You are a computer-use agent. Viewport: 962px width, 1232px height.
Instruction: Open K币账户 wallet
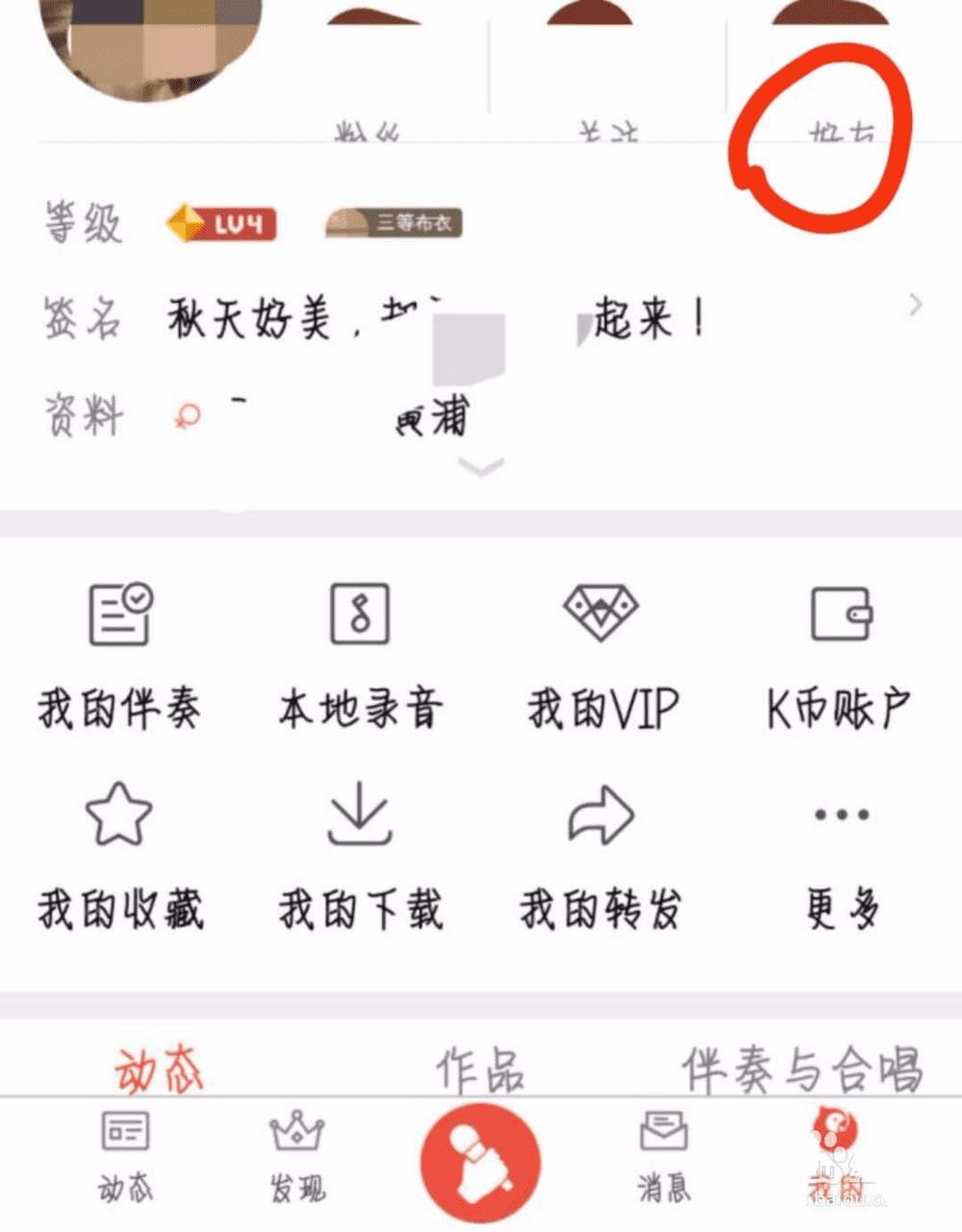(x=840, y=654)
